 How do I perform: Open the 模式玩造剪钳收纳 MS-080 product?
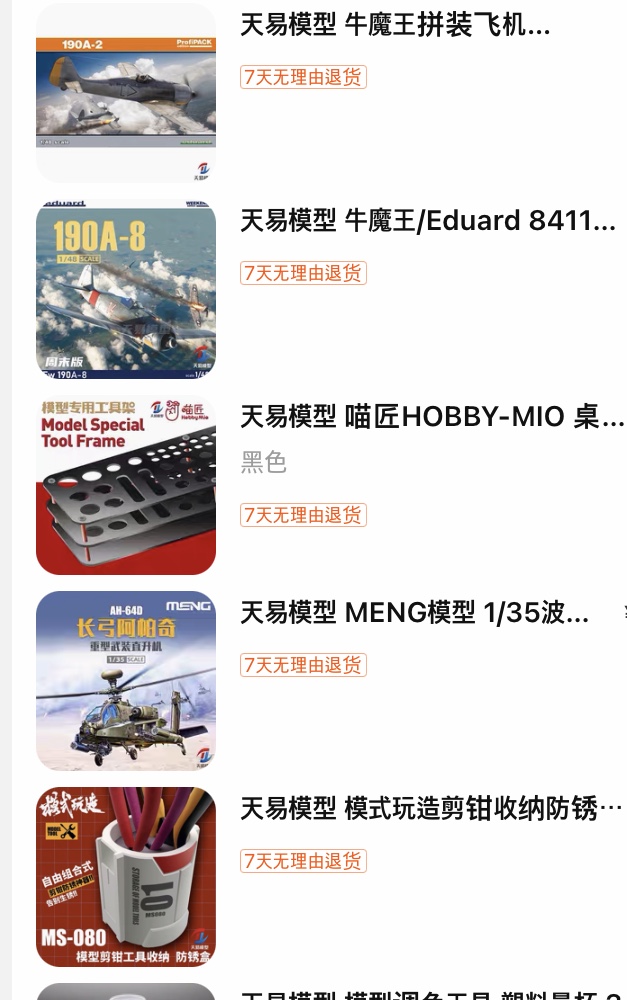[x=430, y=809]
